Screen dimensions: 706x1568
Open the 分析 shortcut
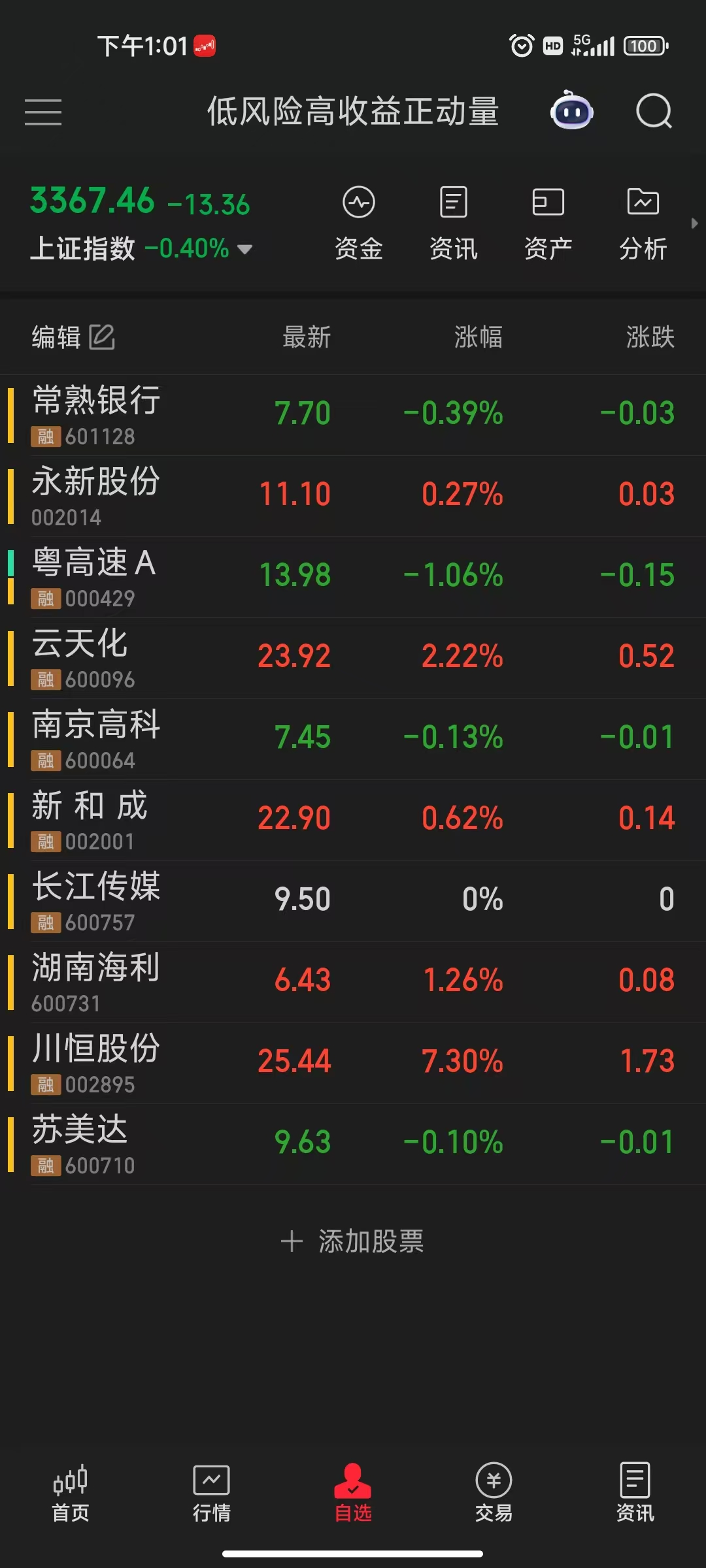pos(643,222)
